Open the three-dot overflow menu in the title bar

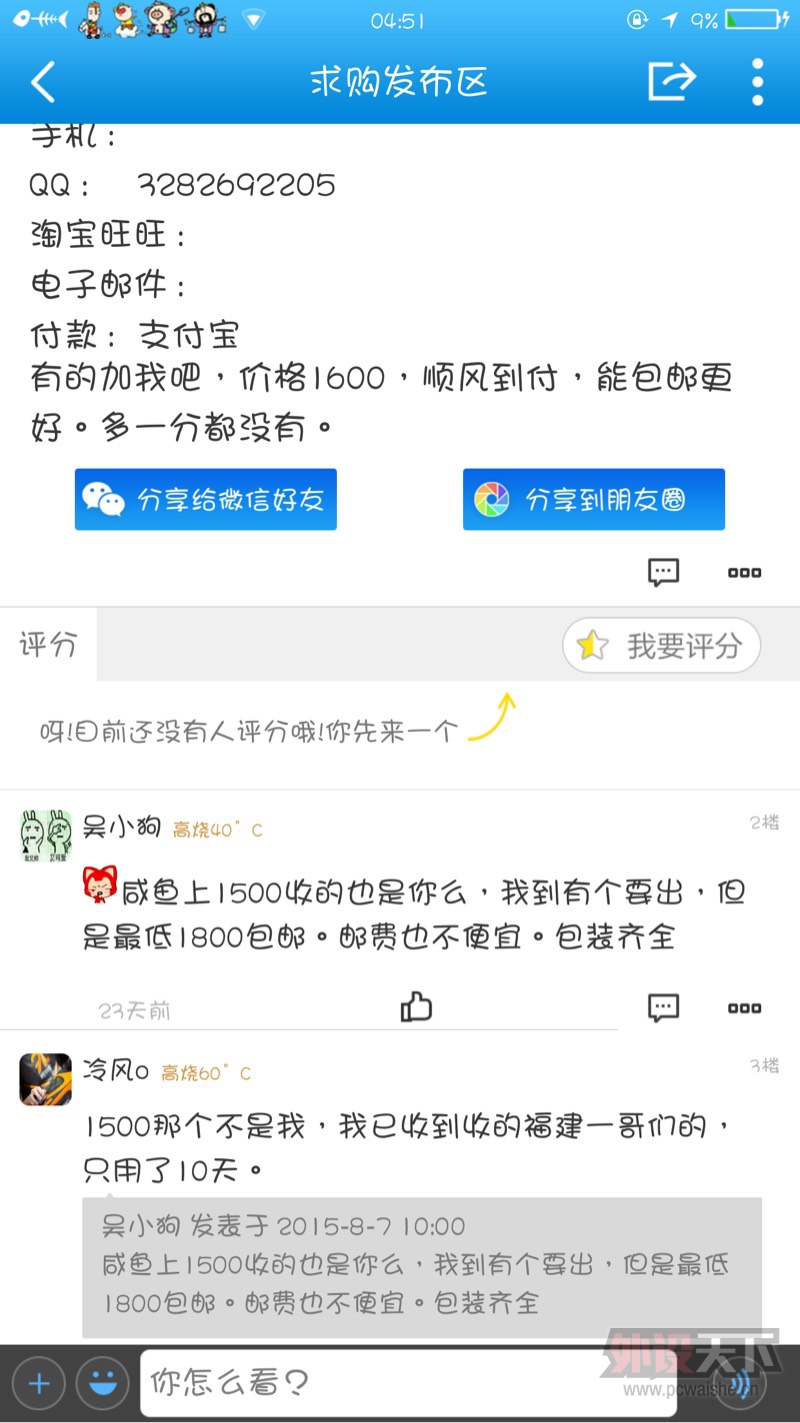(x=757, y=82)
